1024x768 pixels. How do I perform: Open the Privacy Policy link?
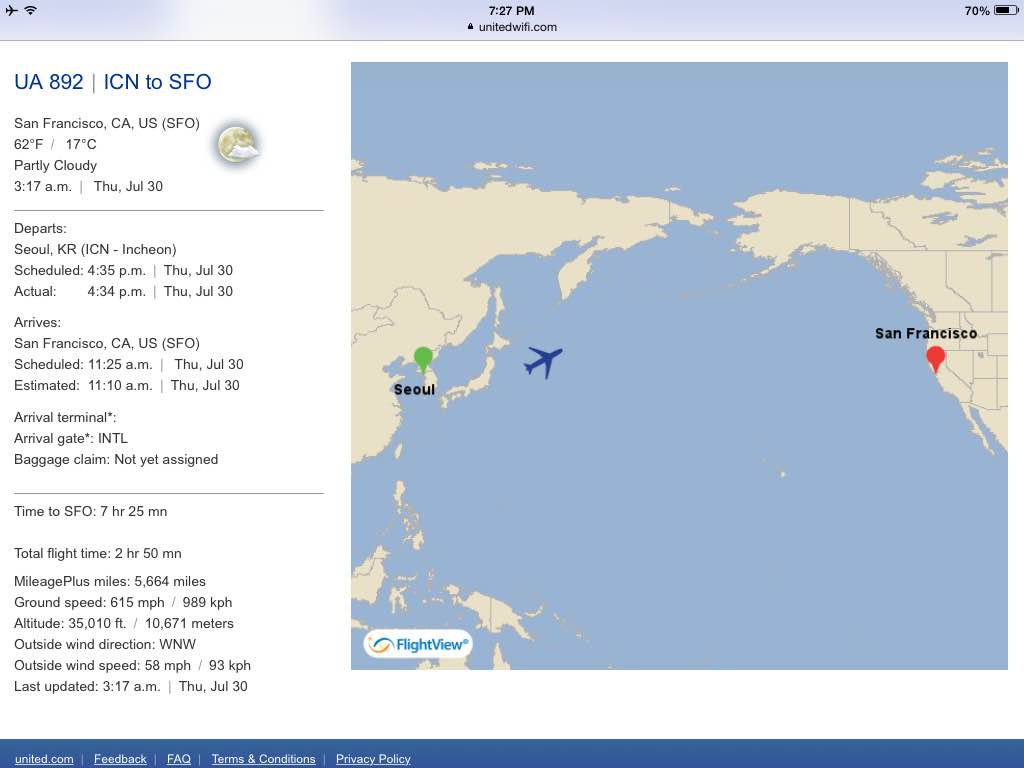pyautogui.click(x=373, y=759)
